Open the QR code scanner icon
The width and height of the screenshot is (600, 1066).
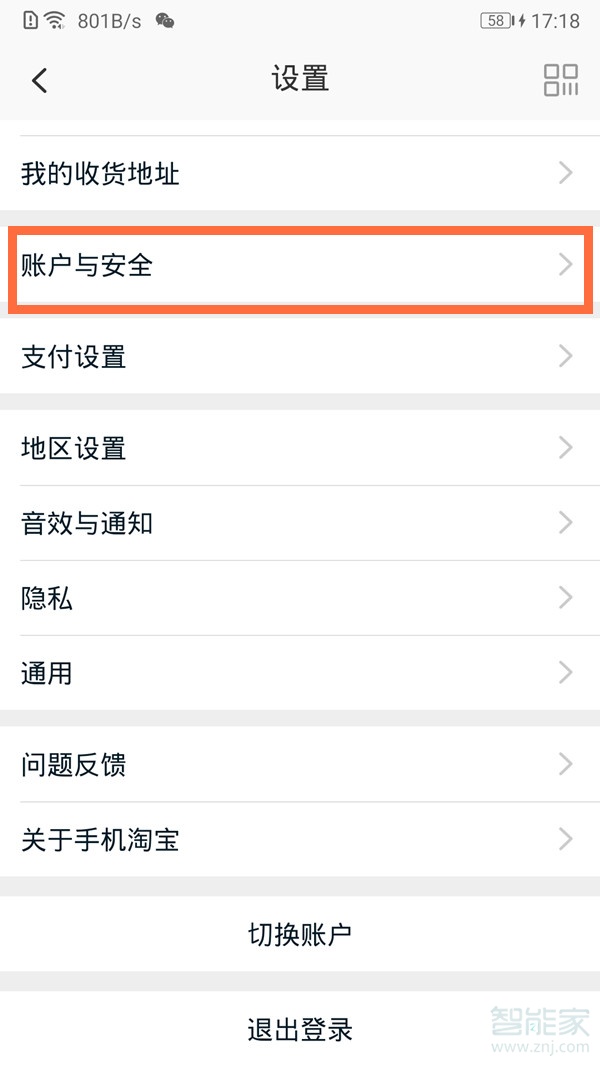560,80
